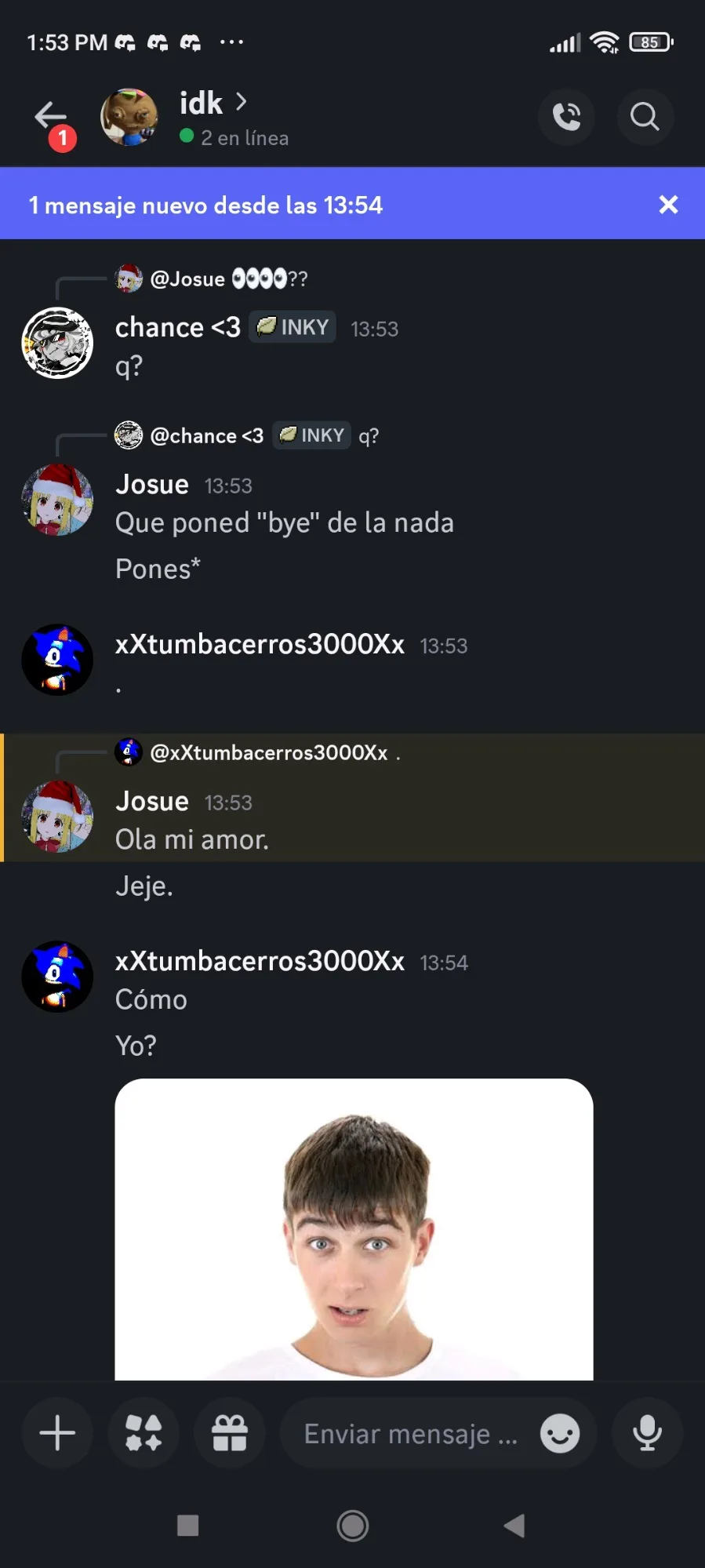Screen dimensions: 705x1568
Task: Open the emoji picker
Action: point(560,1433)
